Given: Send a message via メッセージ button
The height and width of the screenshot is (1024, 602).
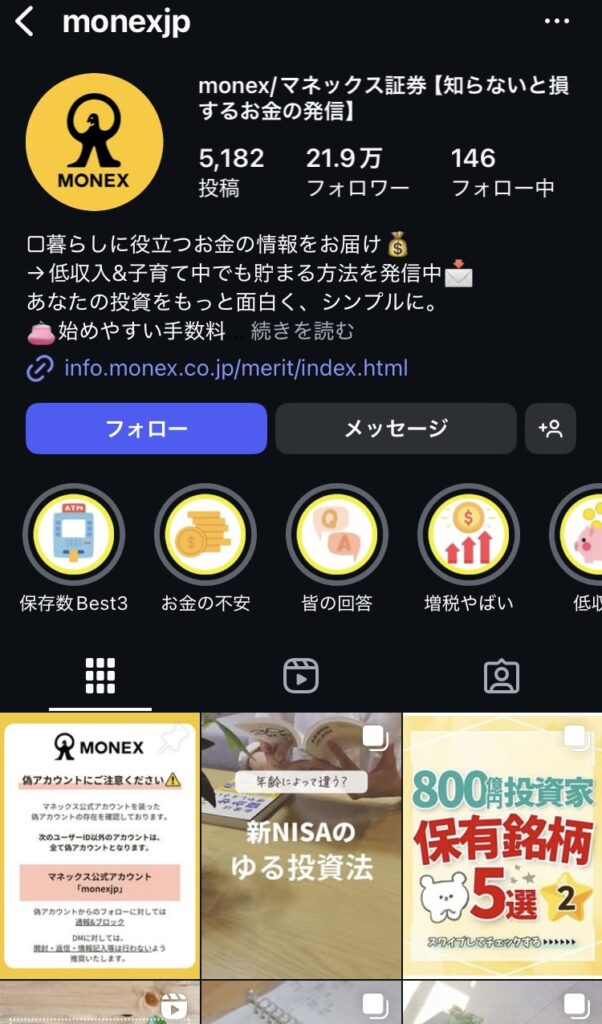Looking at the screenshot, I should (x=396, y=429).
